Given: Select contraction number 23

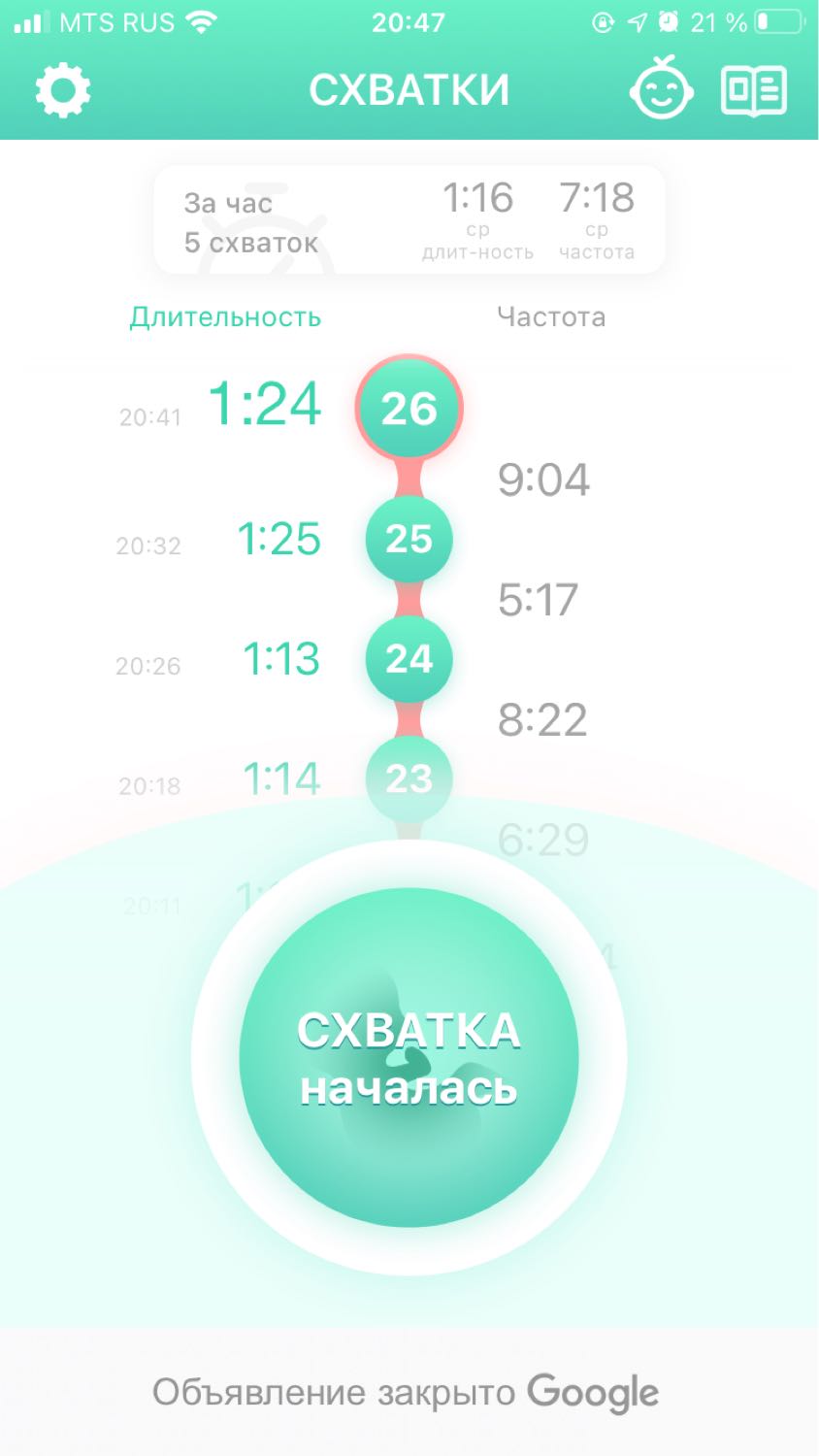Looking at the screenshot, I should click(409, 778).
